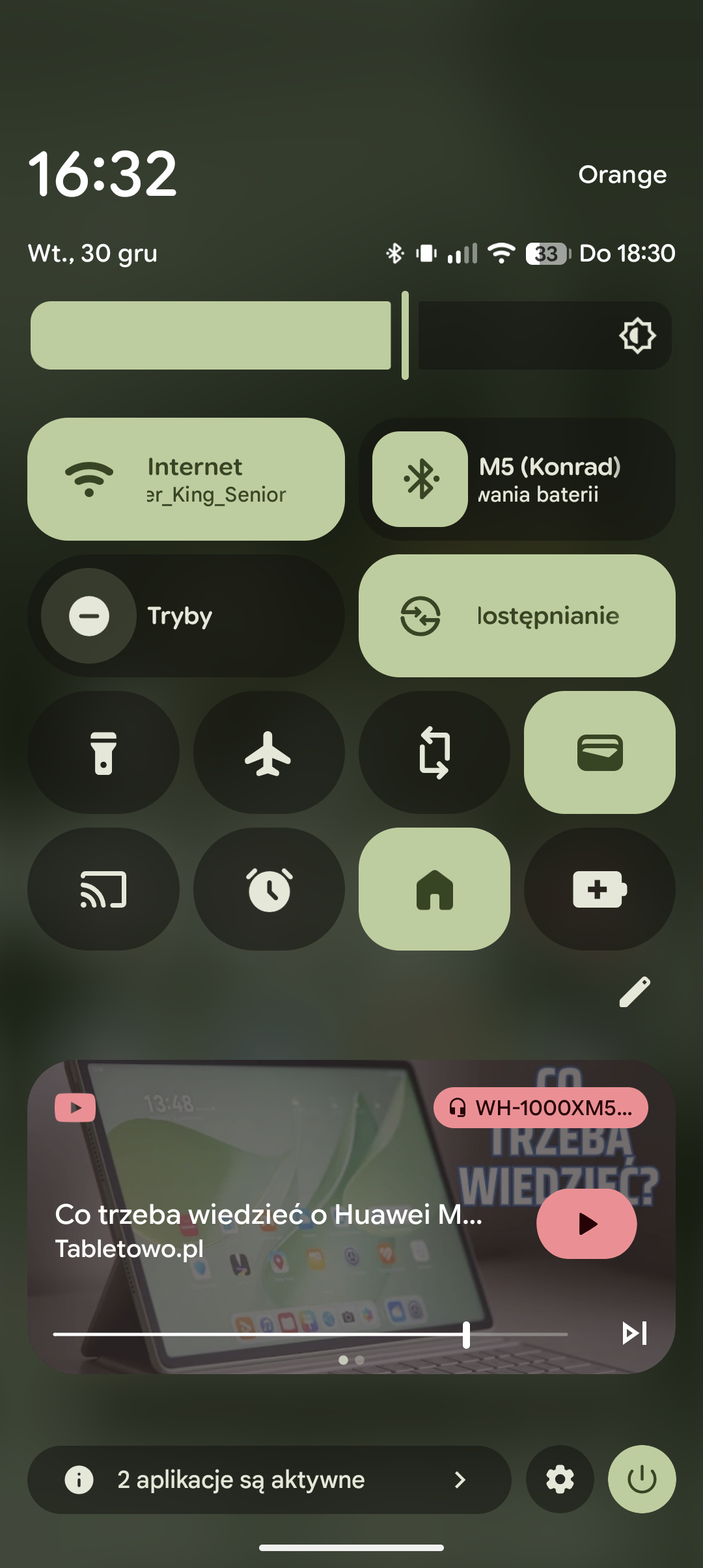
Task: Toggle the Bluetooth M5 (Konrad) tile
Action: [x=420, y=480]
